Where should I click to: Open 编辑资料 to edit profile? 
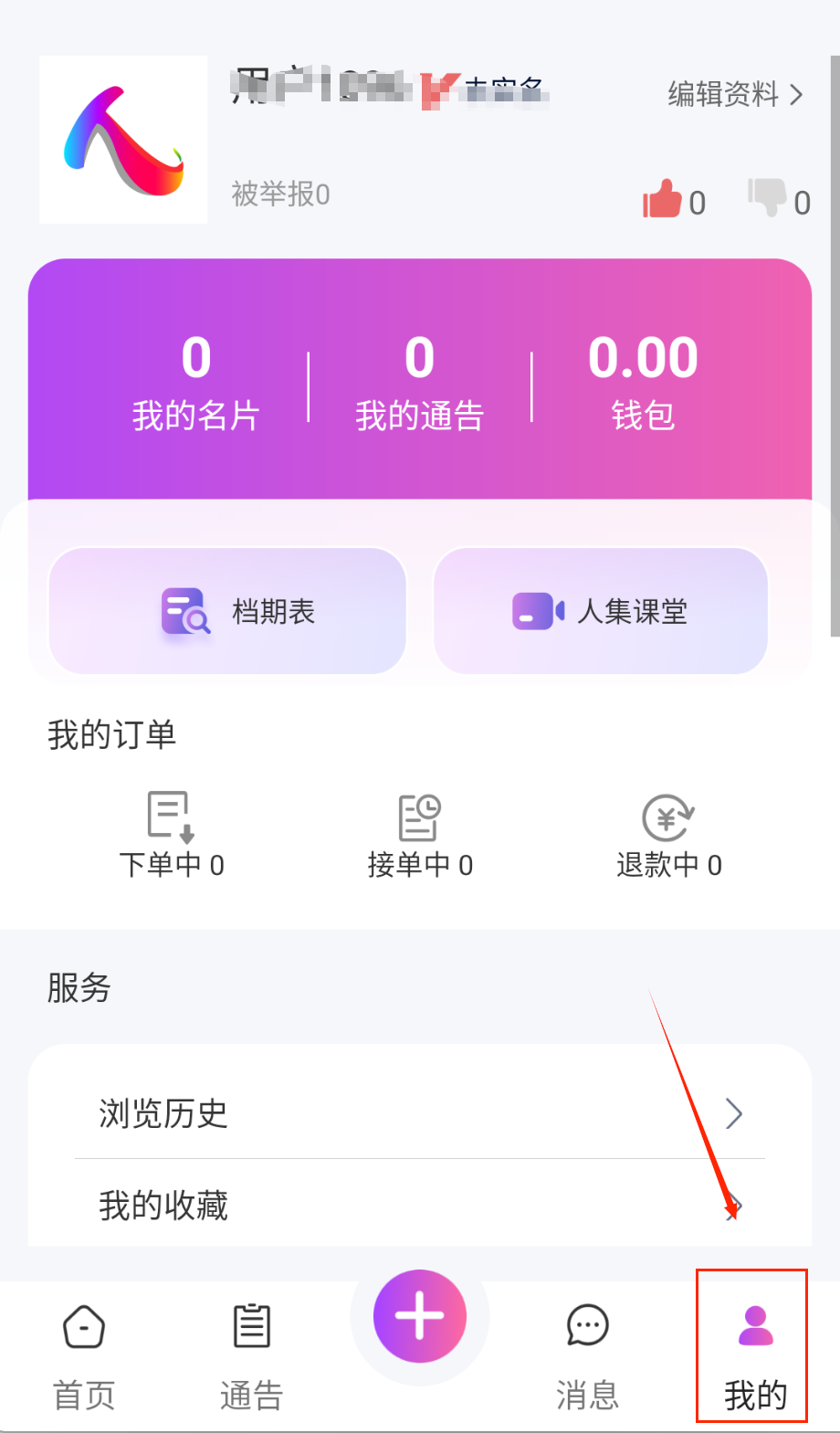coord(734,94)
